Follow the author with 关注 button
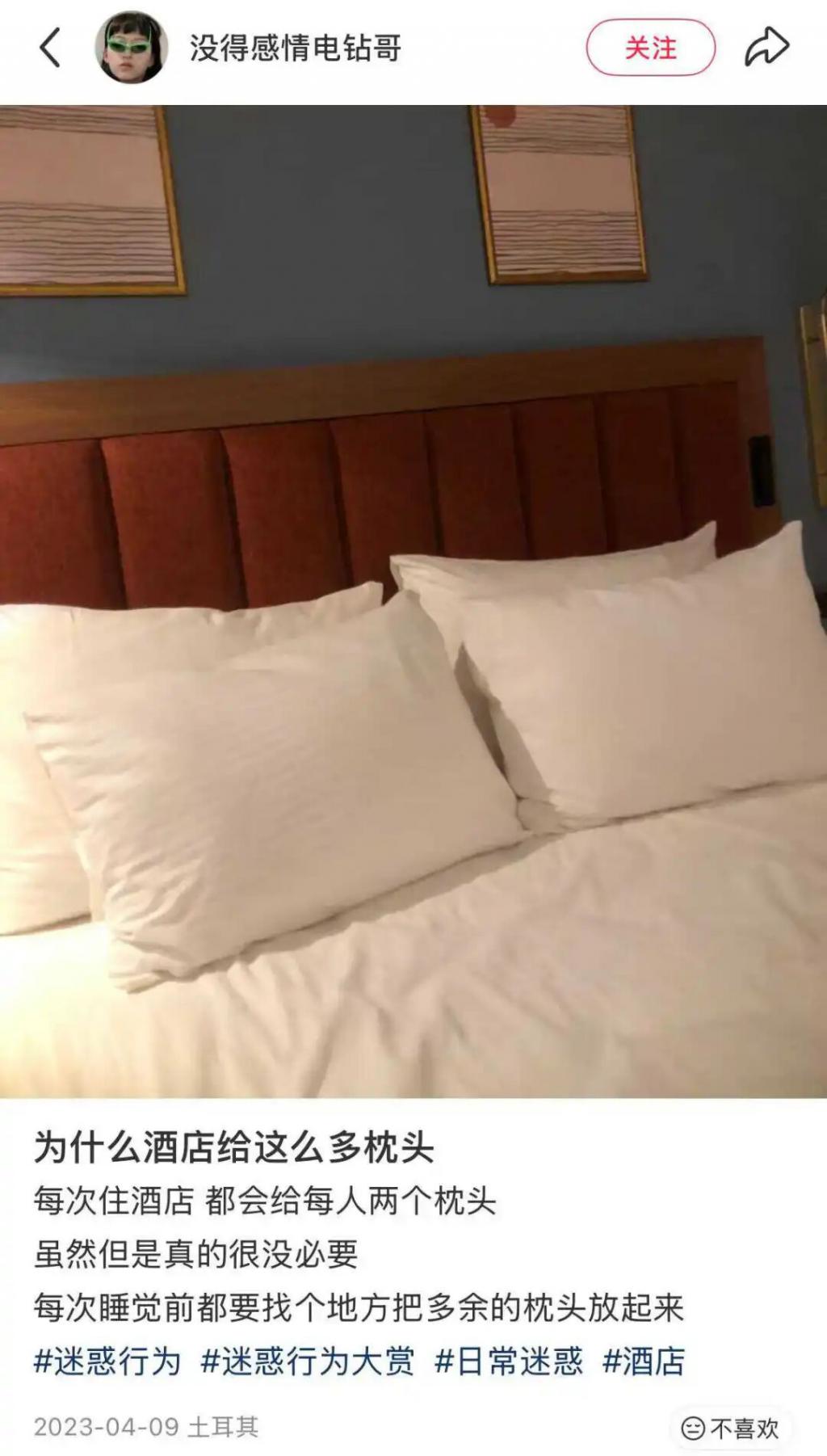Screen dimensions: 827x1456 click(650, 48)
